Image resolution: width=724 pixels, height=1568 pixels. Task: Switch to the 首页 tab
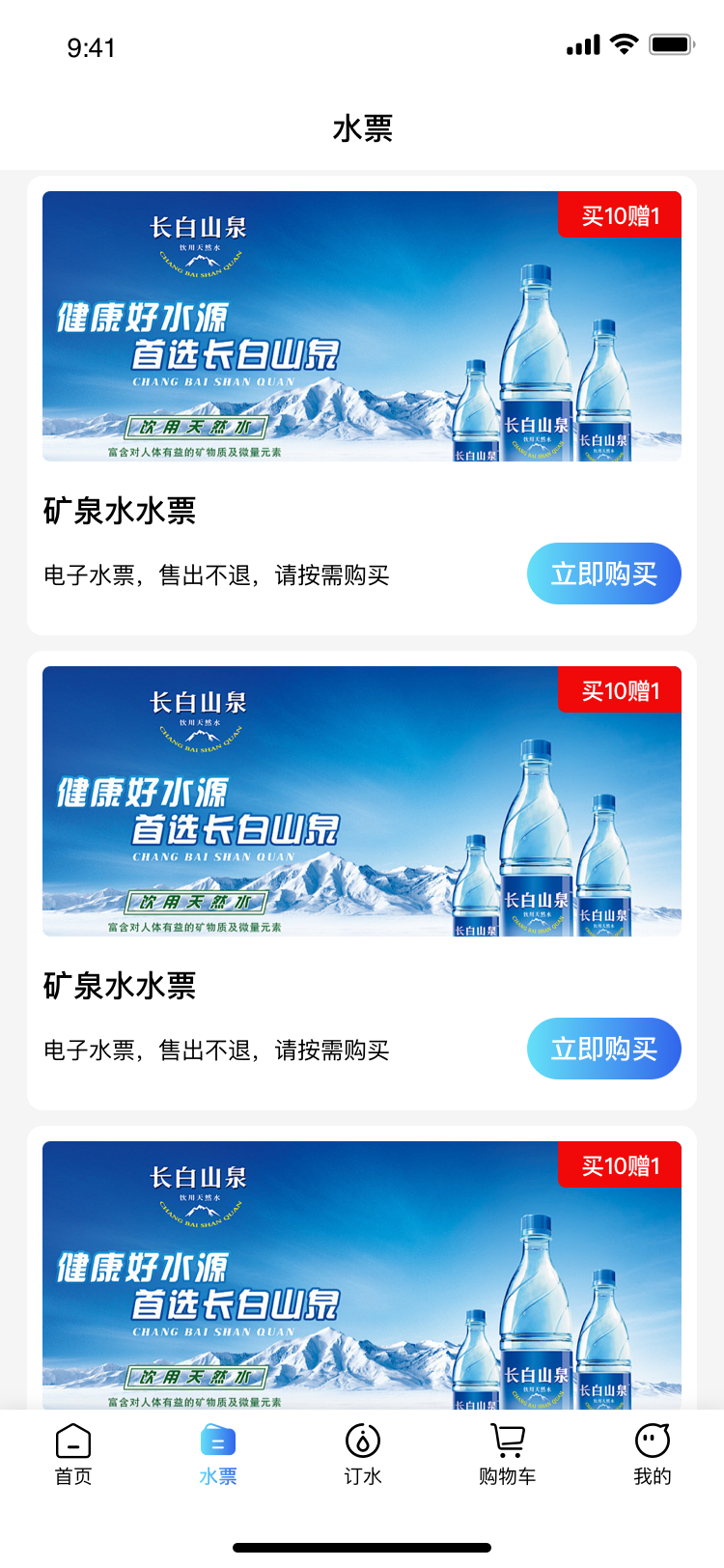(x=73, y=1454)
